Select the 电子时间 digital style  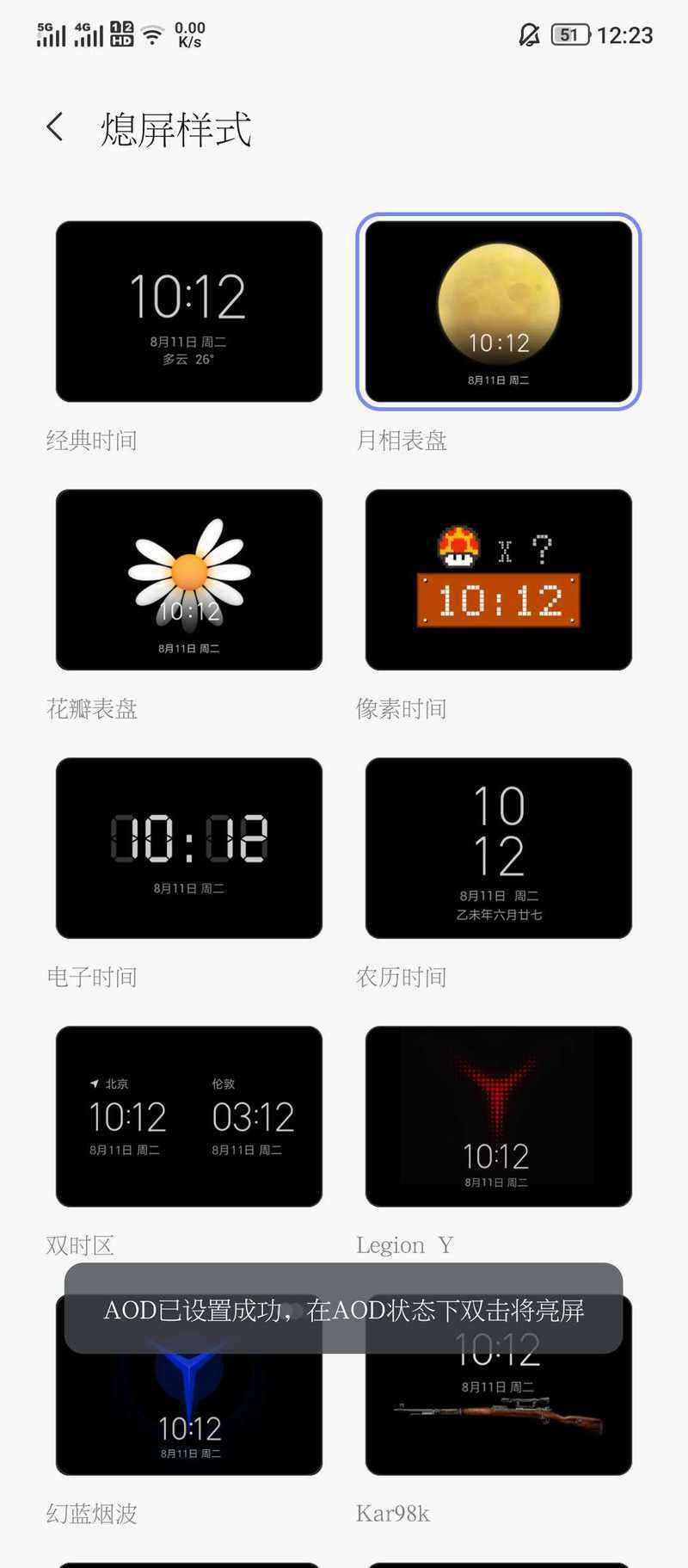[x=189, y=849]
